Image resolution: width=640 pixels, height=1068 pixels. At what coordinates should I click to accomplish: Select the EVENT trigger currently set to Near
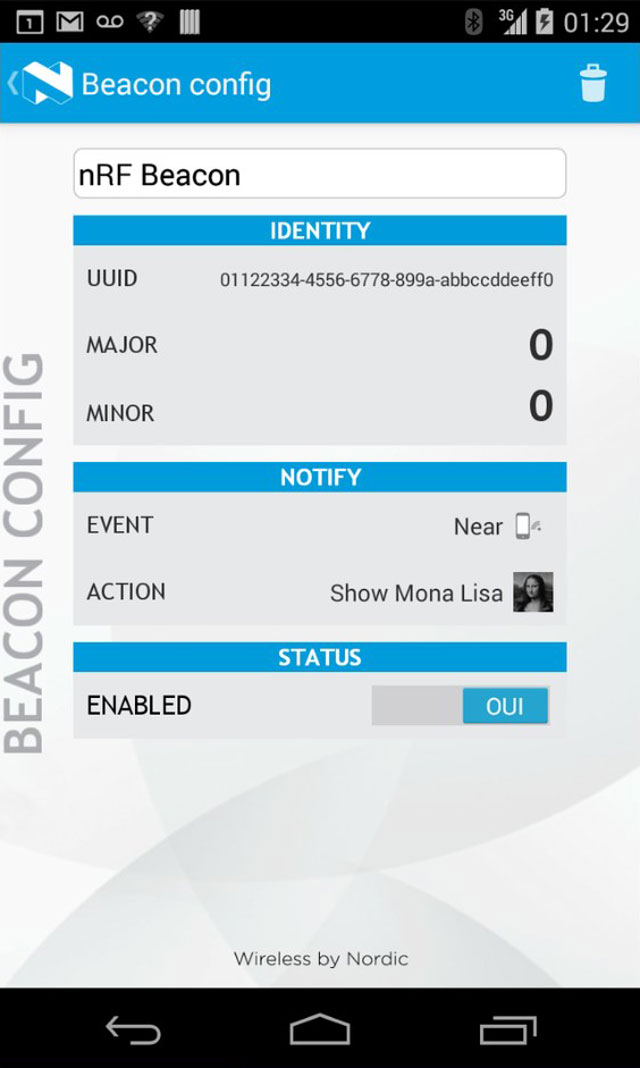click(319, 526)
